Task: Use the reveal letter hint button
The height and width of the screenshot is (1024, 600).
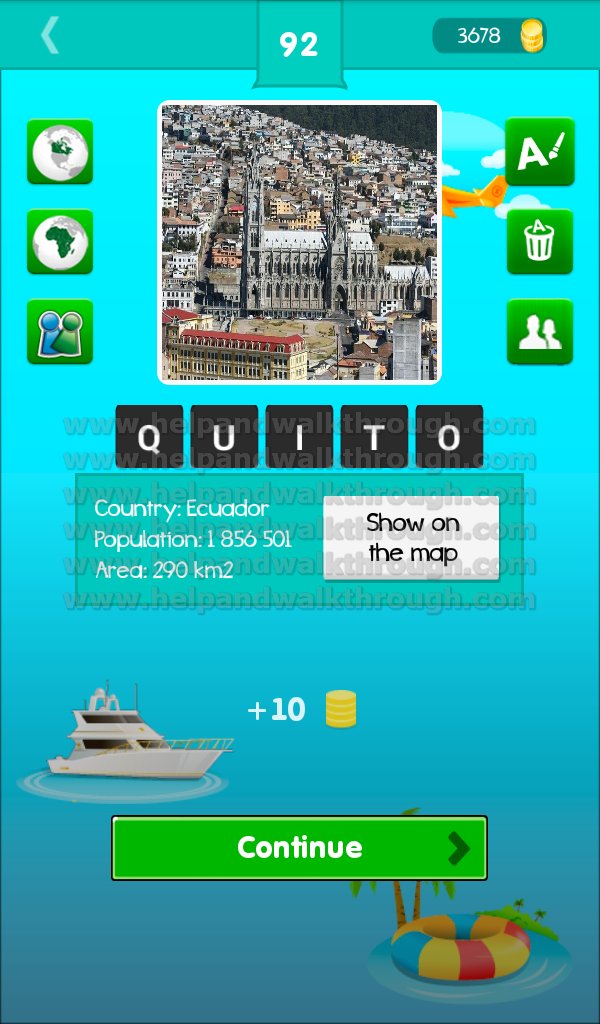Action: [x=539, y=152]
